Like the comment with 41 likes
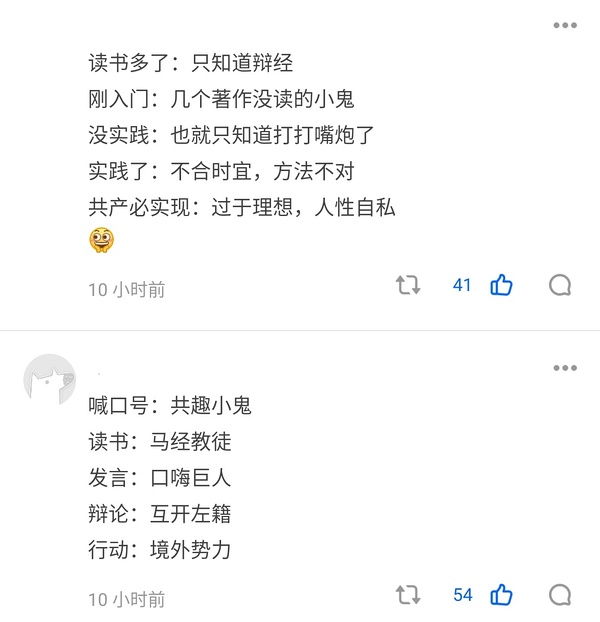This screenshot has width=600, height=622. coord(501,286)
